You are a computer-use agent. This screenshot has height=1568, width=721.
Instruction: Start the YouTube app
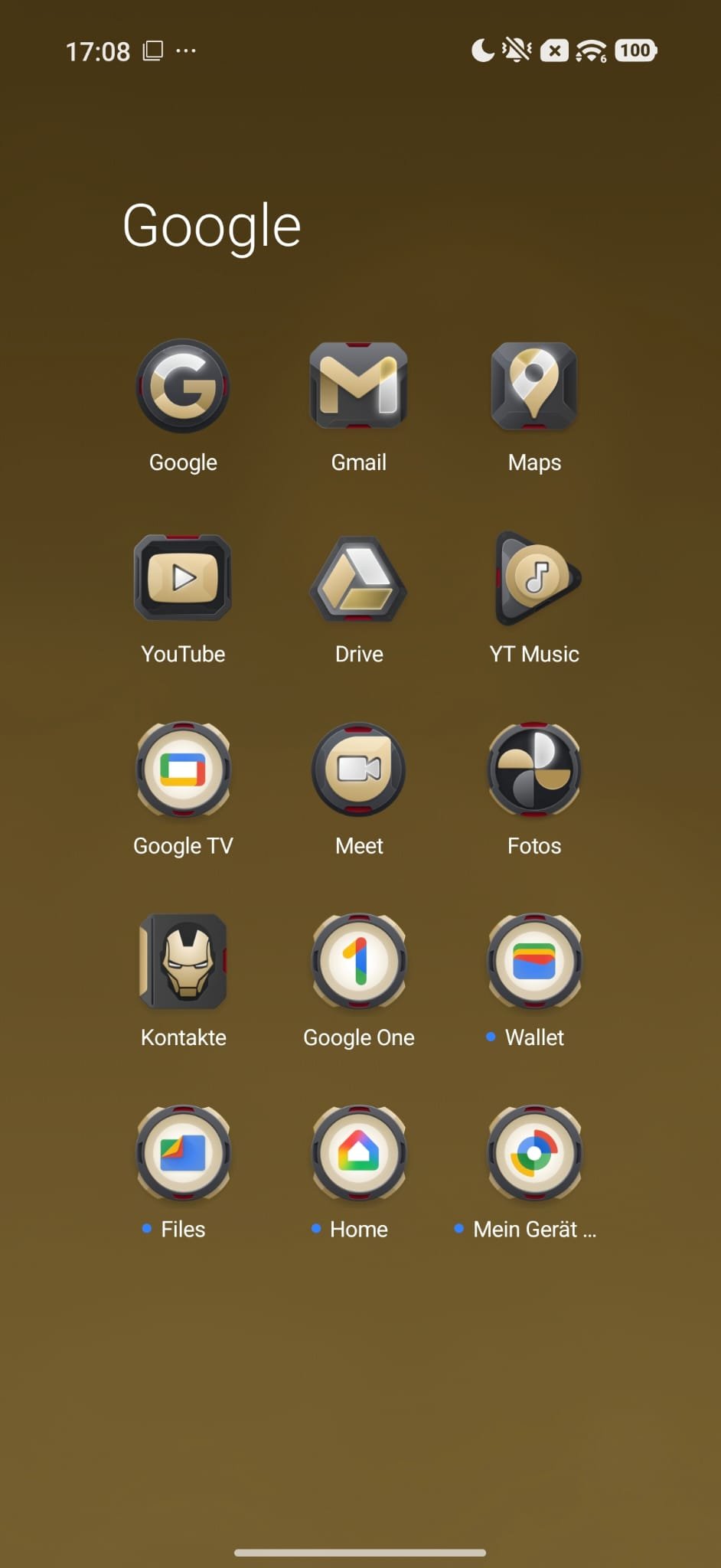click(x=183, y=578)
